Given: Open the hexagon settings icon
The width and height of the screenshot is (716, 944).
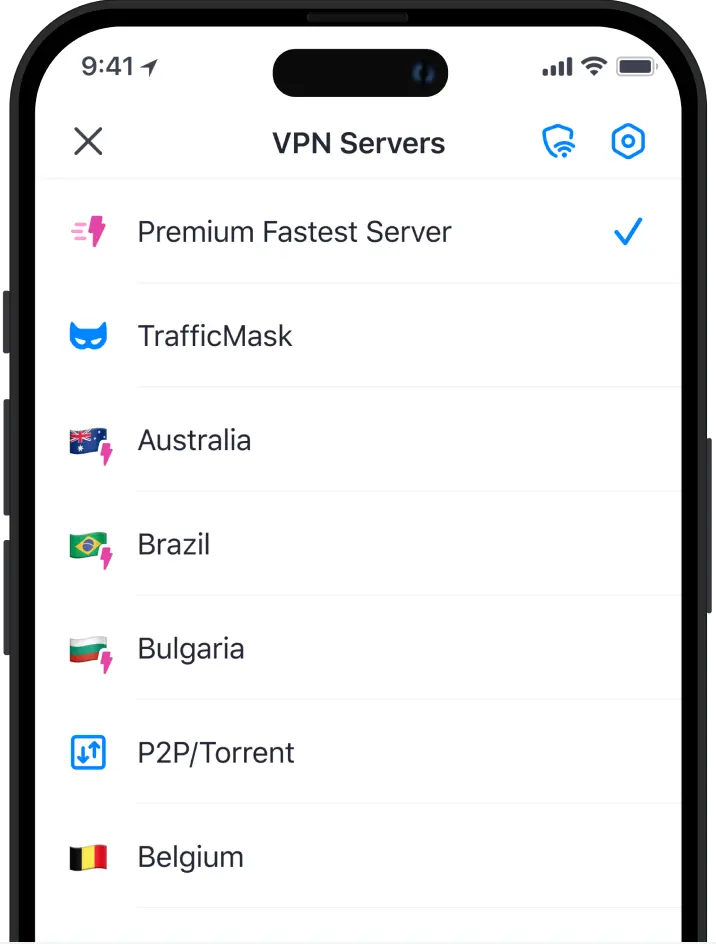Looking at the screenshot, I should point(628,142).
